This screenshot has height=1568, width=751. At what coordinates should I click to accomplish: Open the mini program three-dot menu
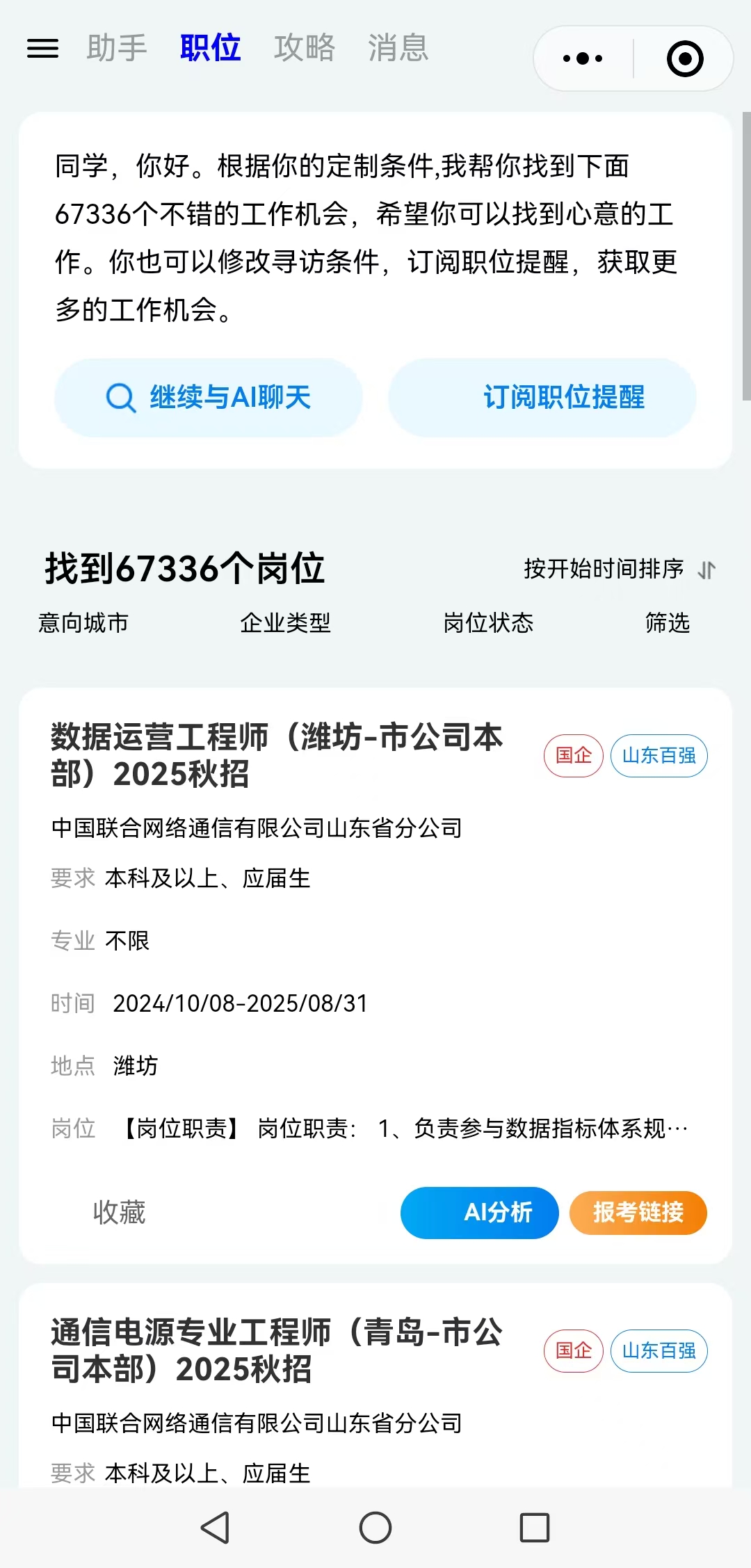pos(583,58)
